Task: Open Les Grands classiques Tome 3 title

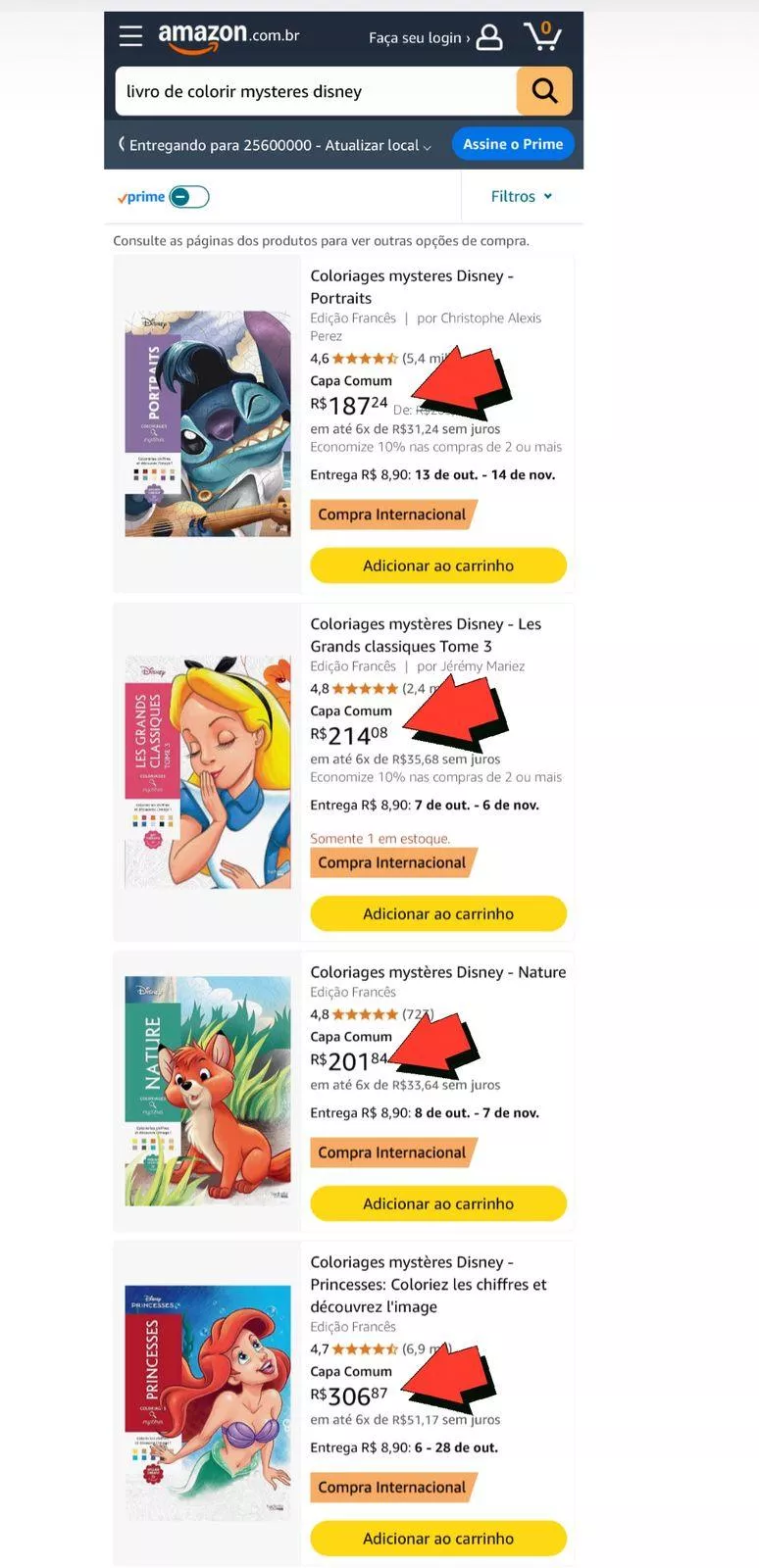Action: 425,634
